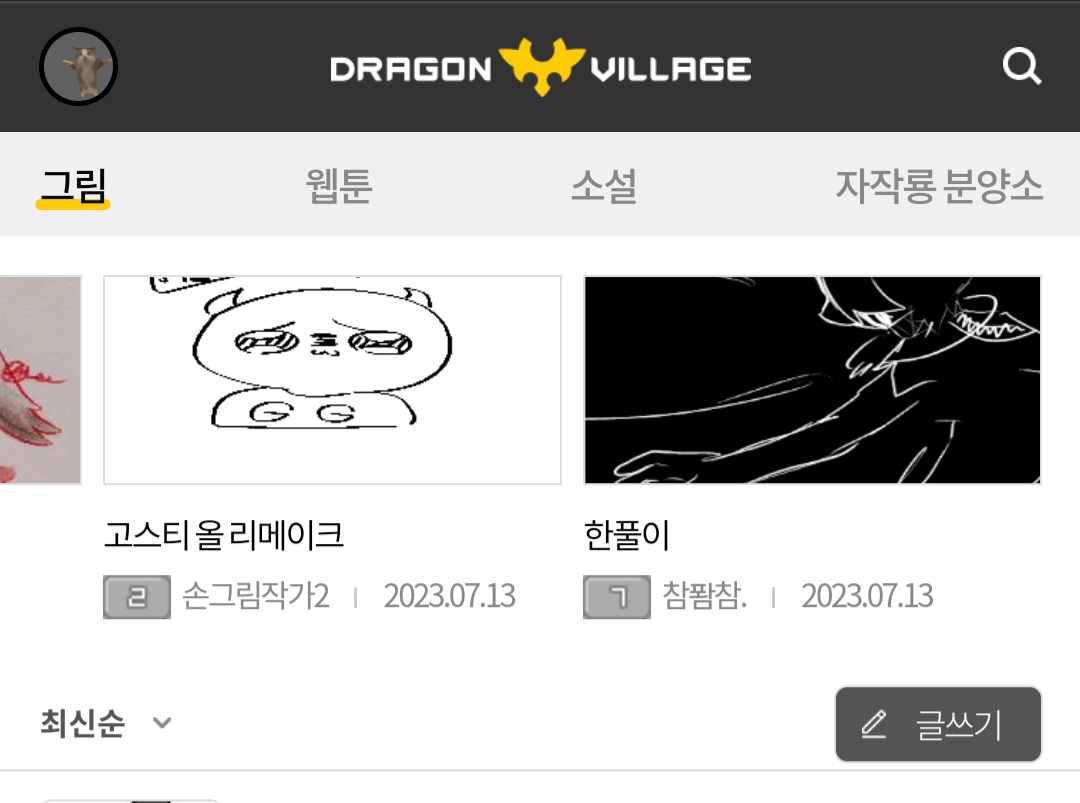
Task: Open the search magnifier
Action: point(1021,67)
